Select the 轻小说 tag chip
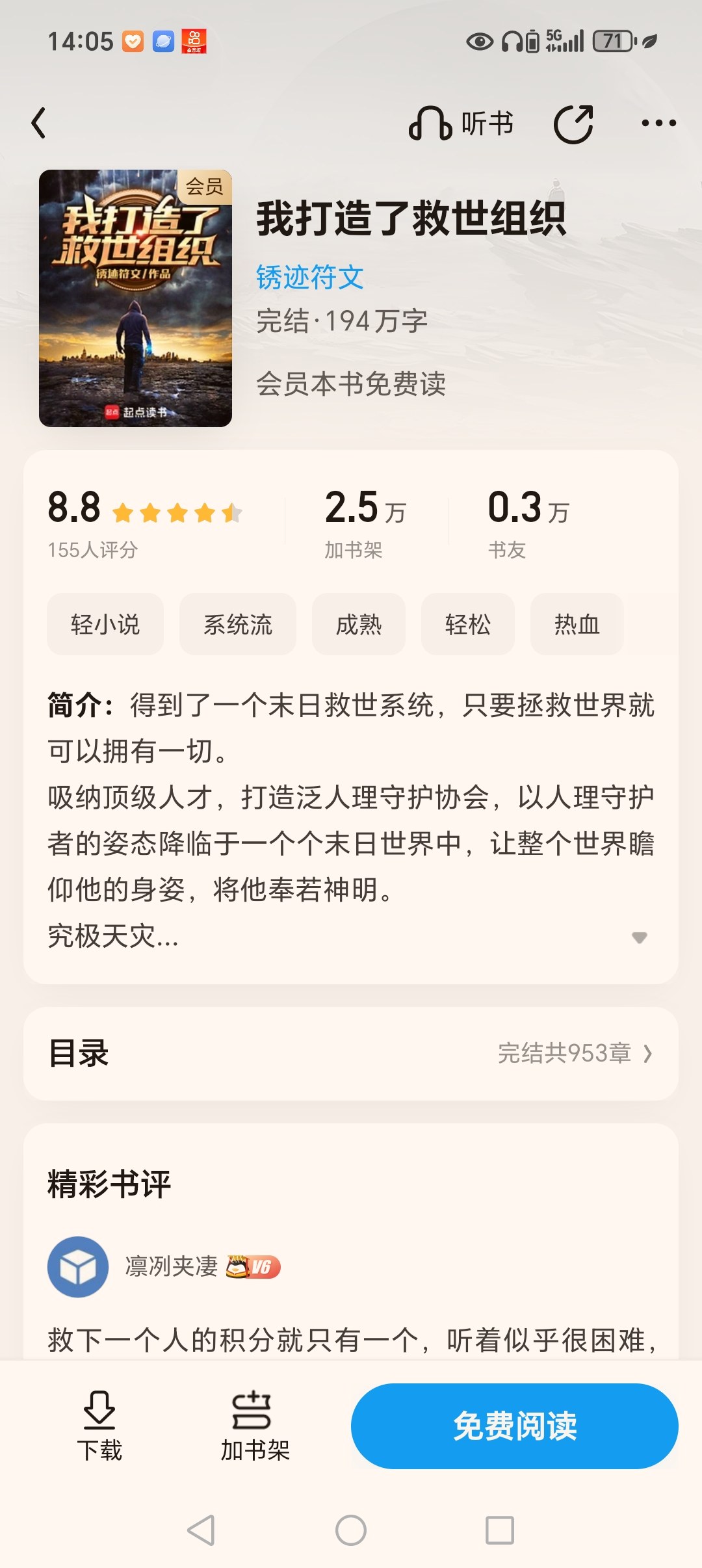This screenshot has width=702, height=1568. [105, 624]
